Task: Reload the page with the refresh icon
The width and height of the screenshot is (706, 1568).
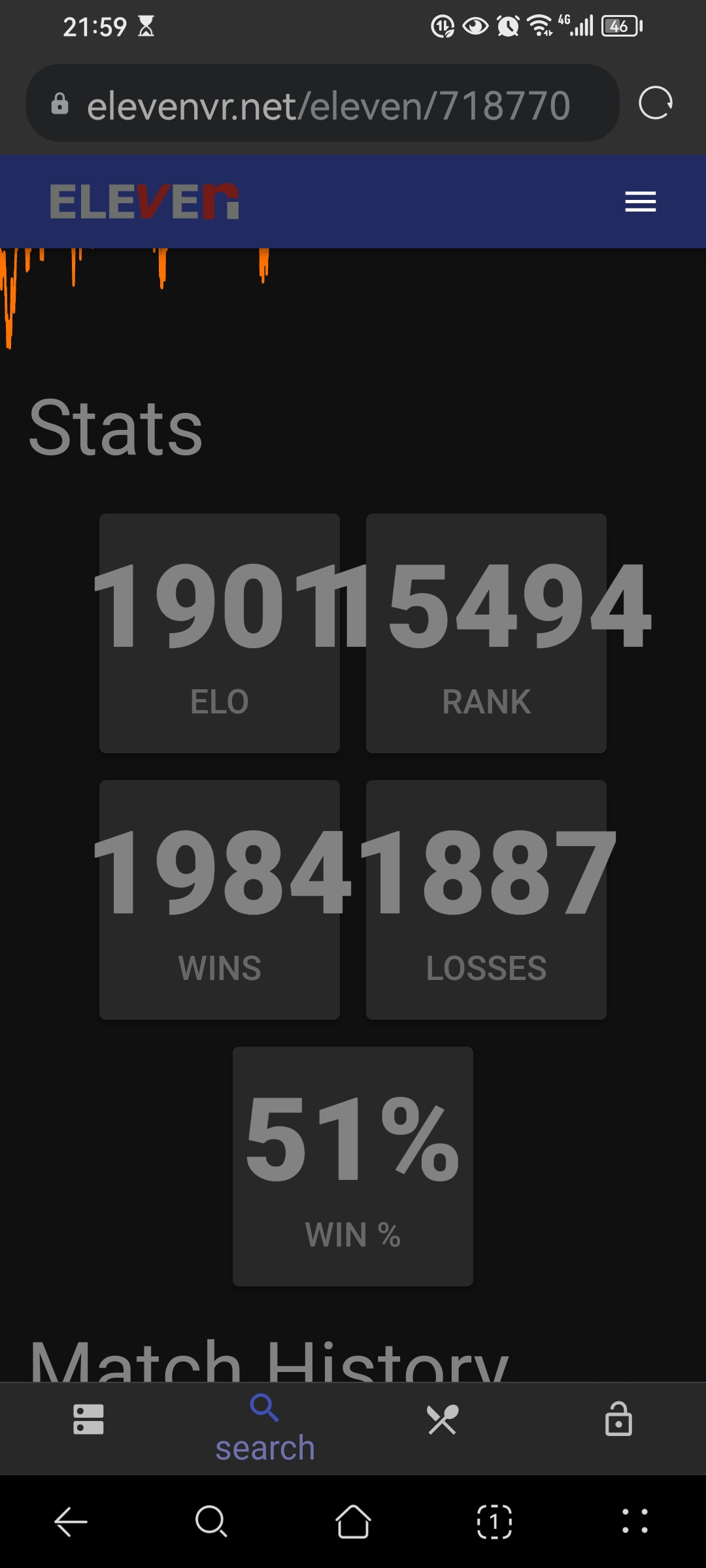Action: click(x=655, y=103)
